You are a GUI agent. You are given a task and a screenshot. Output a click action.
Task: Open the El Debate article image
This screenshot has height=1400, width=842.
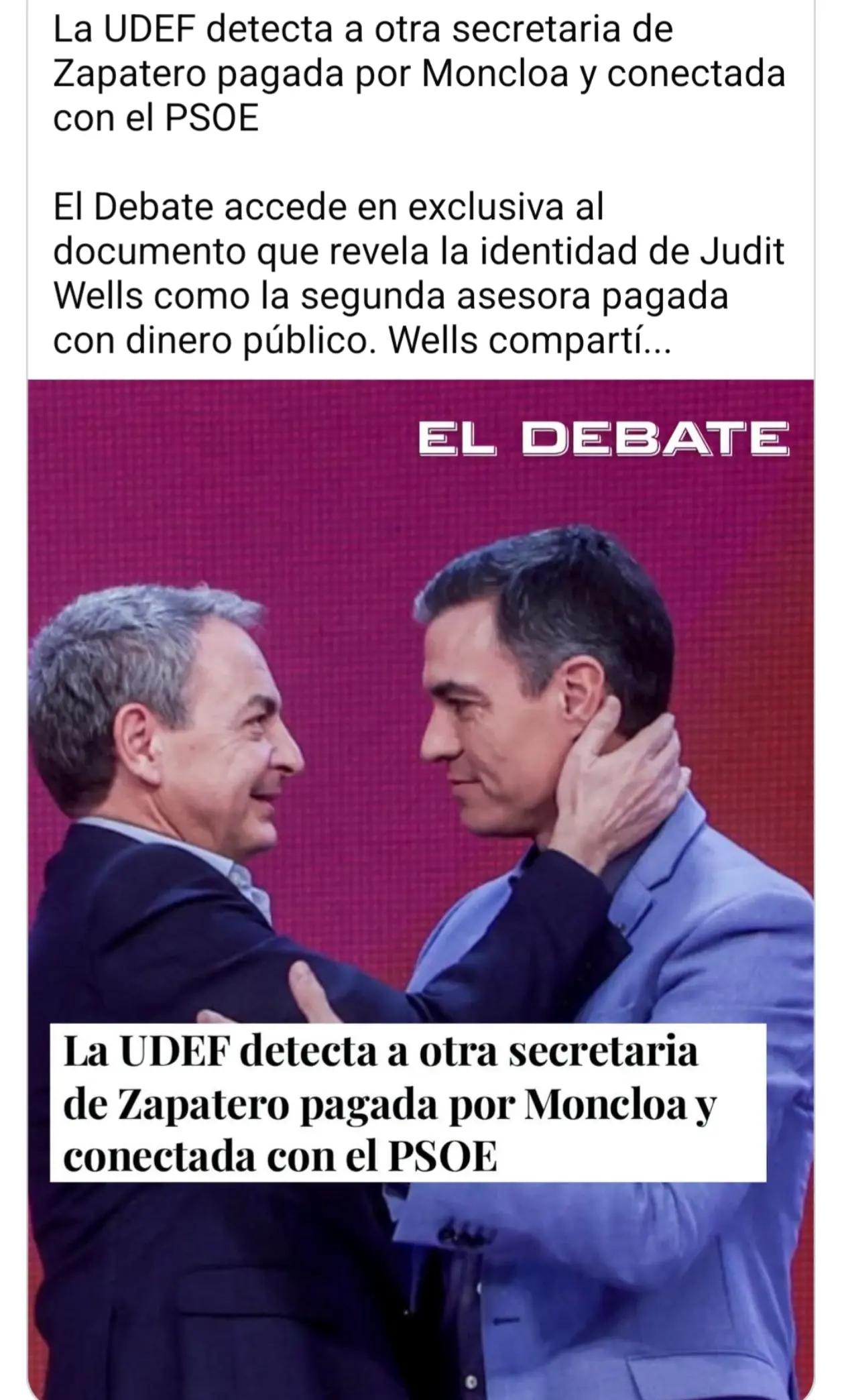pos(421,889)
